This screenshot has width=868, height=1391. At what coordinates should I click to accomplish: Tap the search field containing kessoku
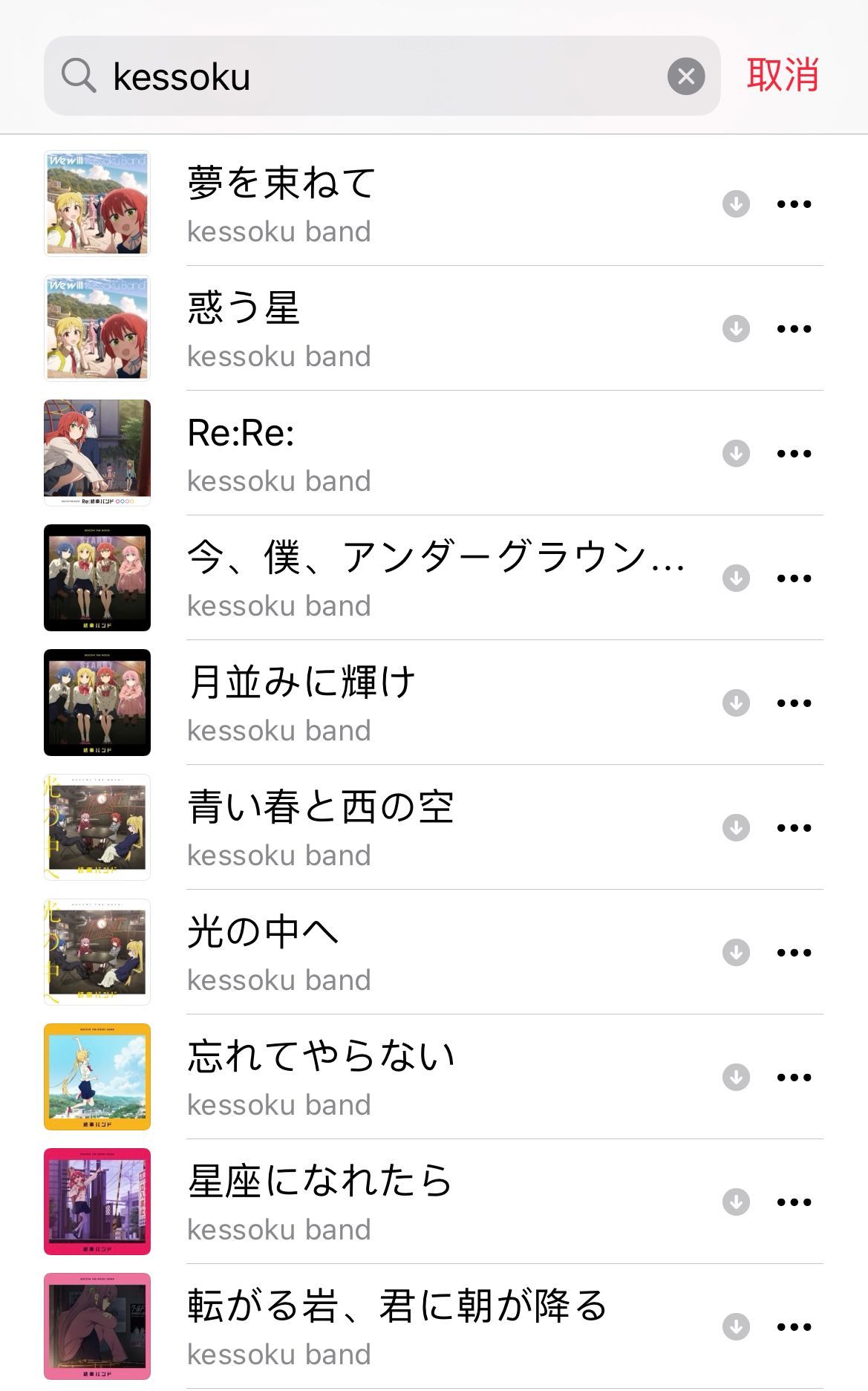click(371, 76)
